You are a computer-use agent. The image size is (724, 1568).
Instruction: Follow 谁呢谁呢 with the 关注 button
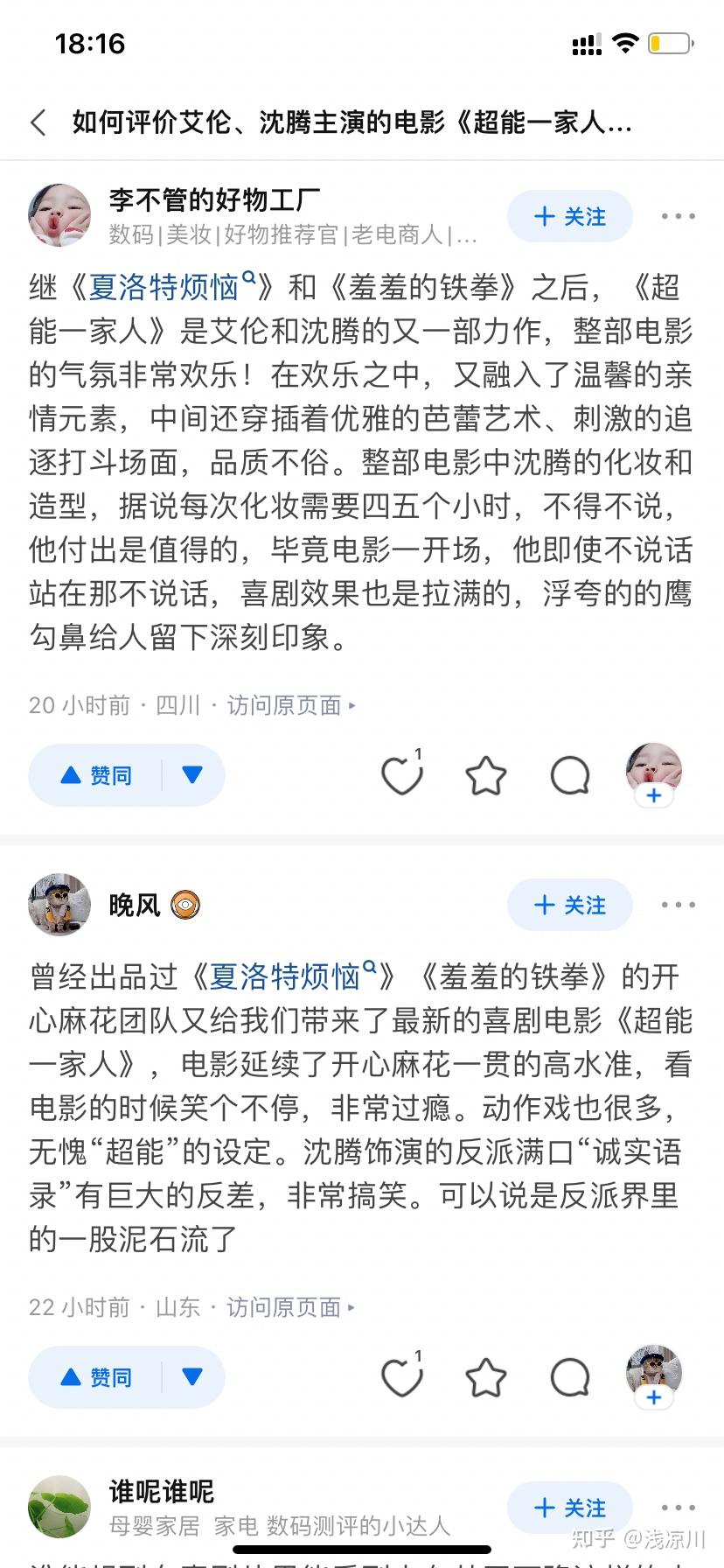click(x=569, y=1508)
